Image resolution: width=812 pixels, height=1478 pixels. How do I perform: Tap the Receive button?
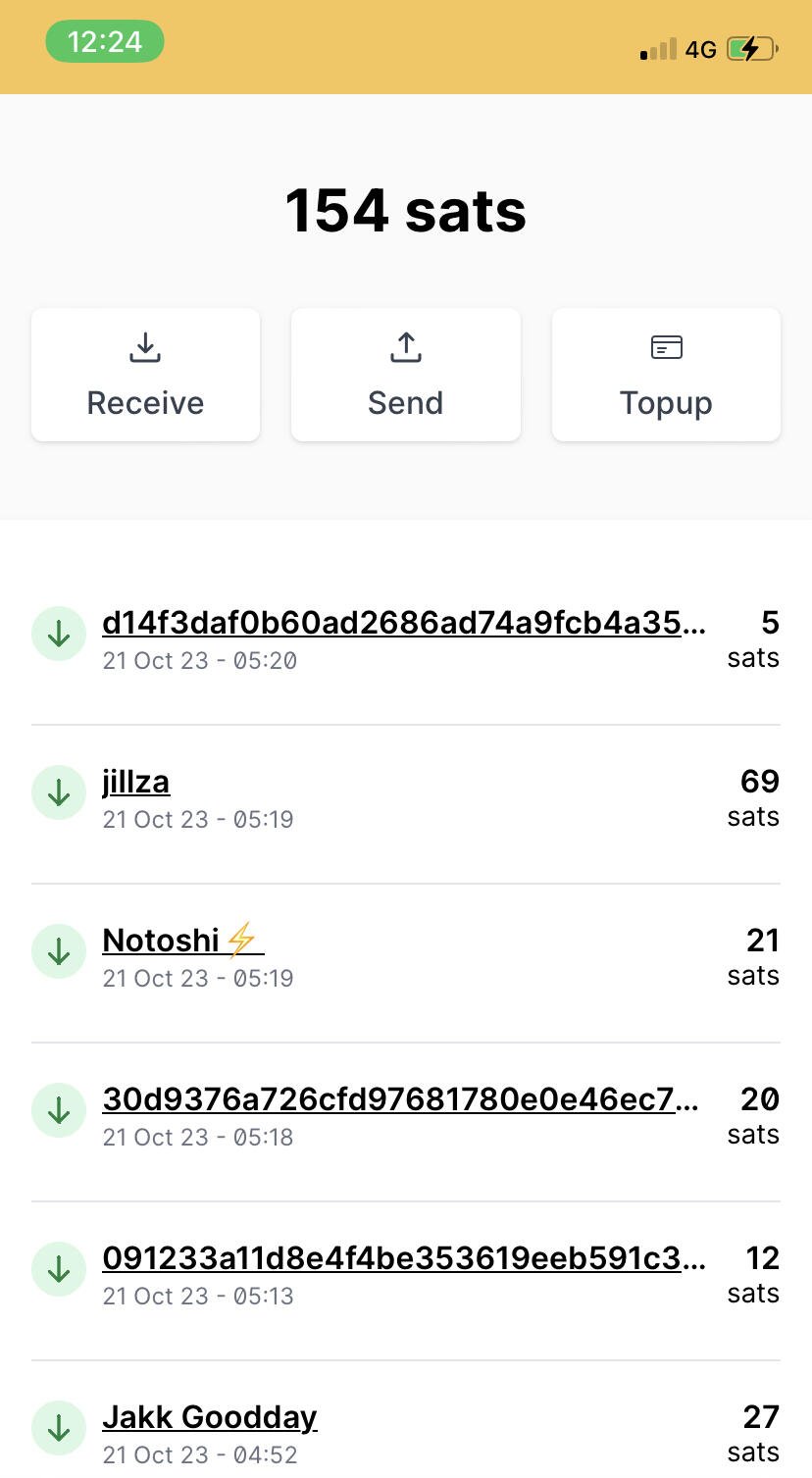pos(145,375)
